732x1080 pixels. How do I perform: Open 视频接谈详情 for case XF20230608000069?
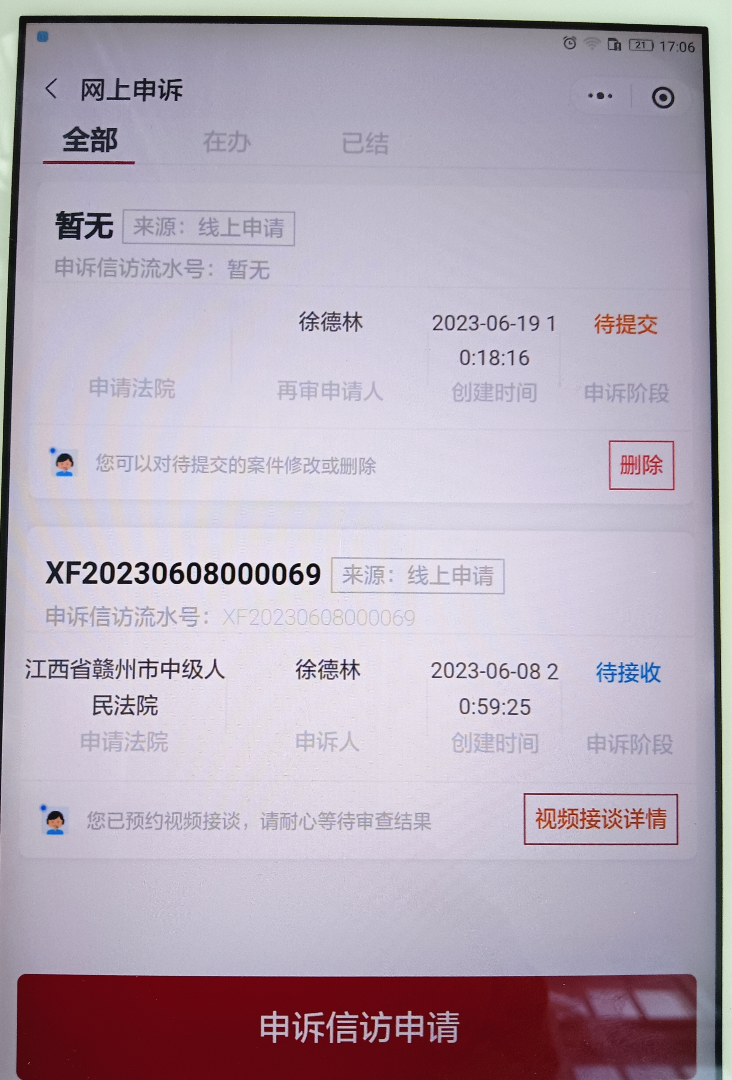(x=601, y=820)
